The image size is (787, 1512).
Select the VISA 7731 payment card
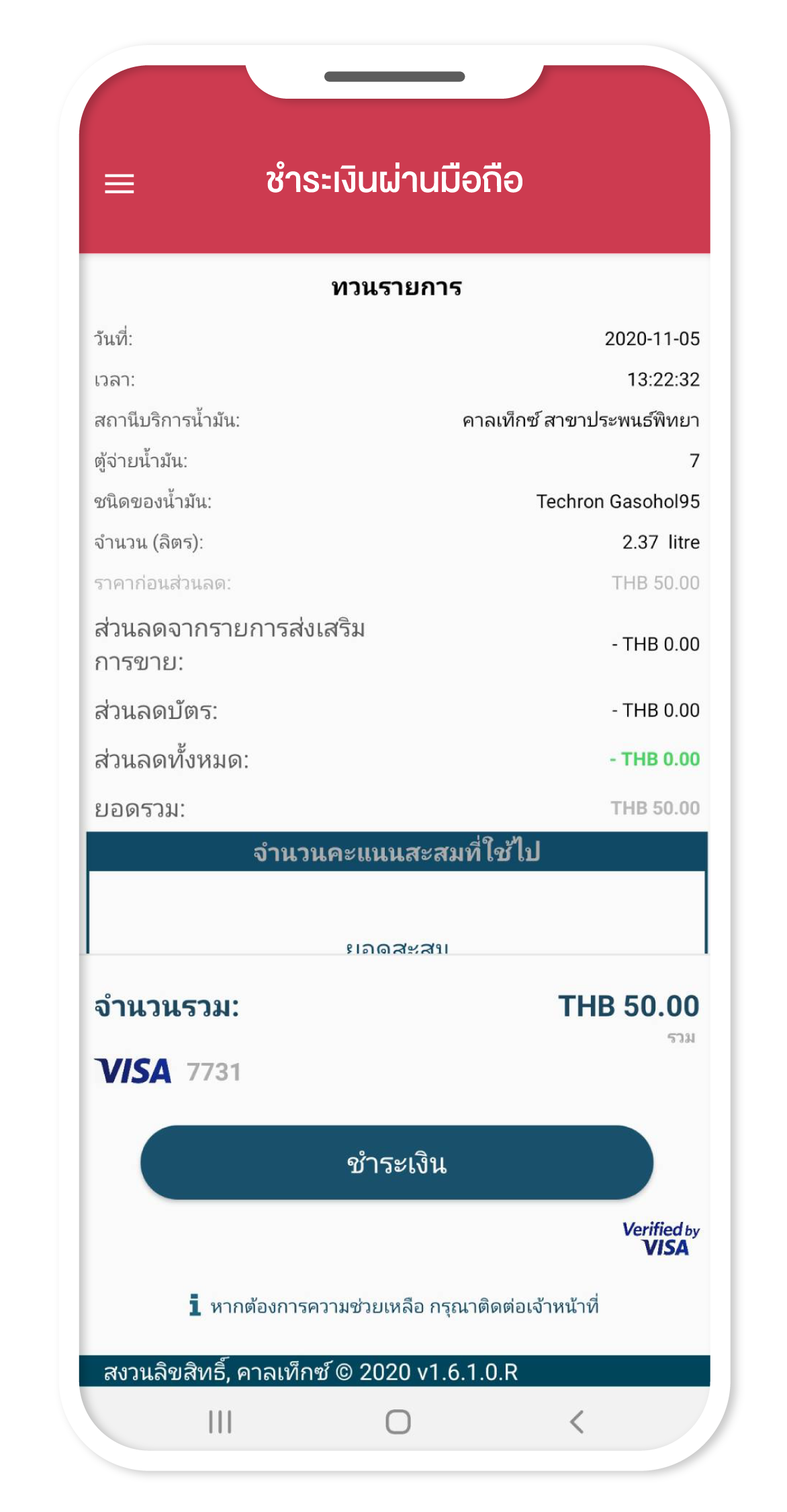click(x=168, y=1072)
